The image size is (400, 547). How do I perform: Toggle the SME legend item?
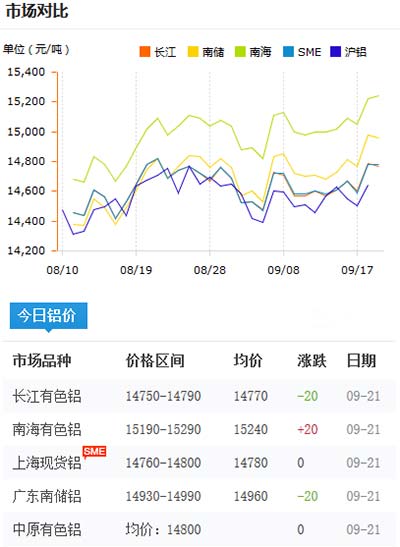[x=302, y=52]
